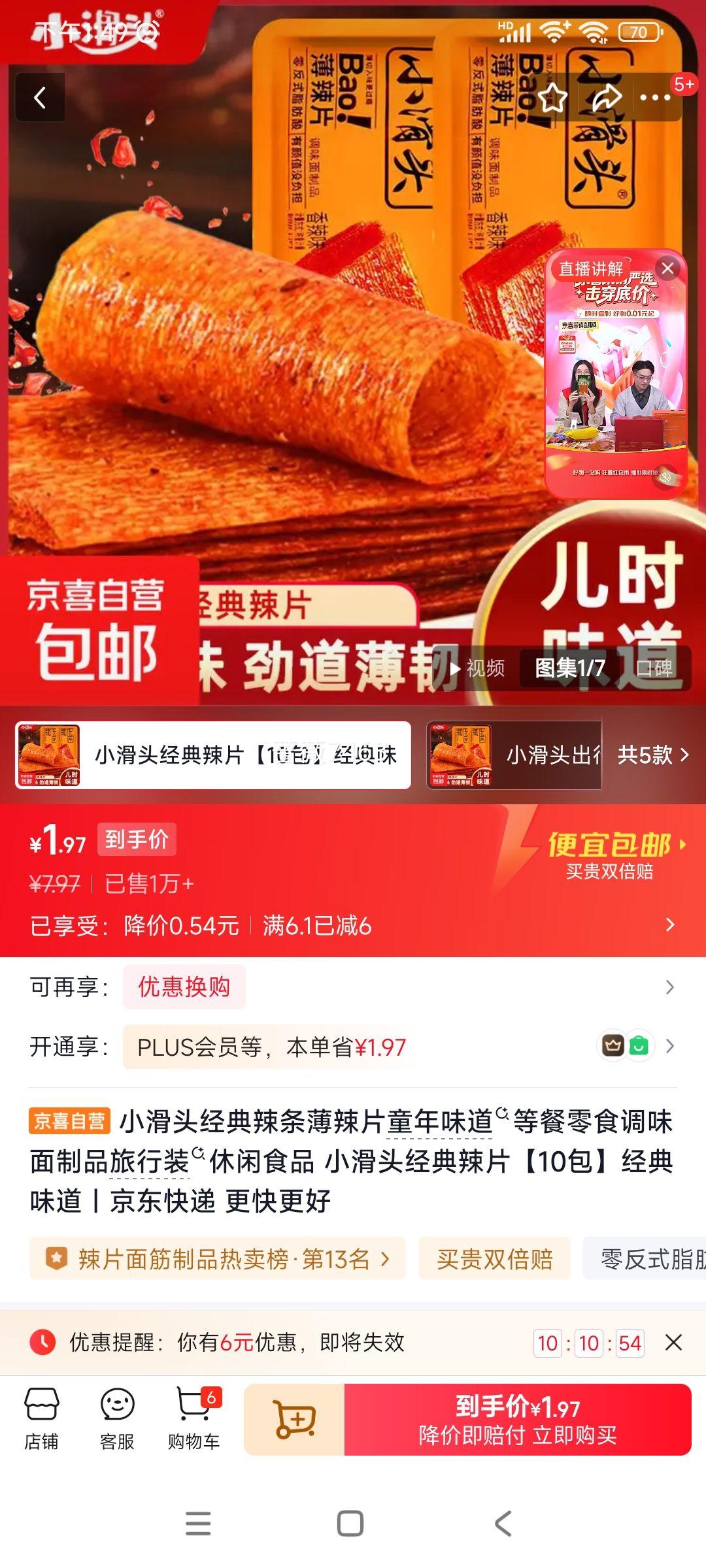Open the more options menu with 5+ badge
Viewport: 706px width, 1568px height.
click(654, 97)
